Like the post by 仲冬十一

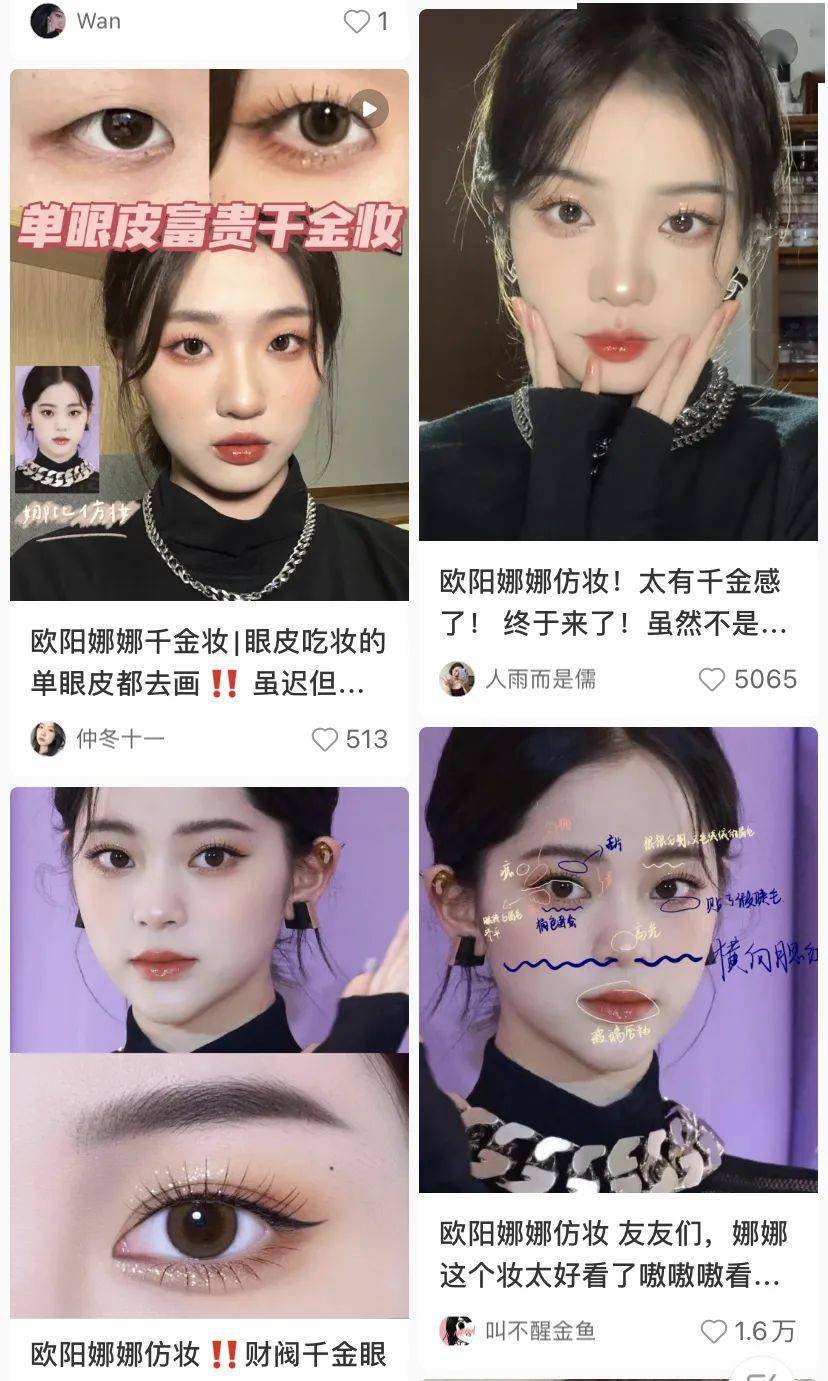point(325,739)
